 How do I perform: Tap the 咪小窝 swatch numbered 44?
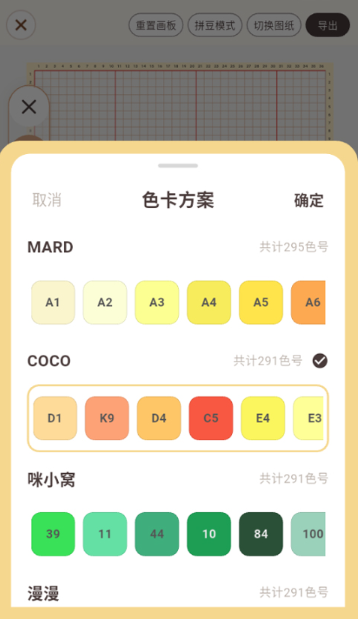[157, 534]
